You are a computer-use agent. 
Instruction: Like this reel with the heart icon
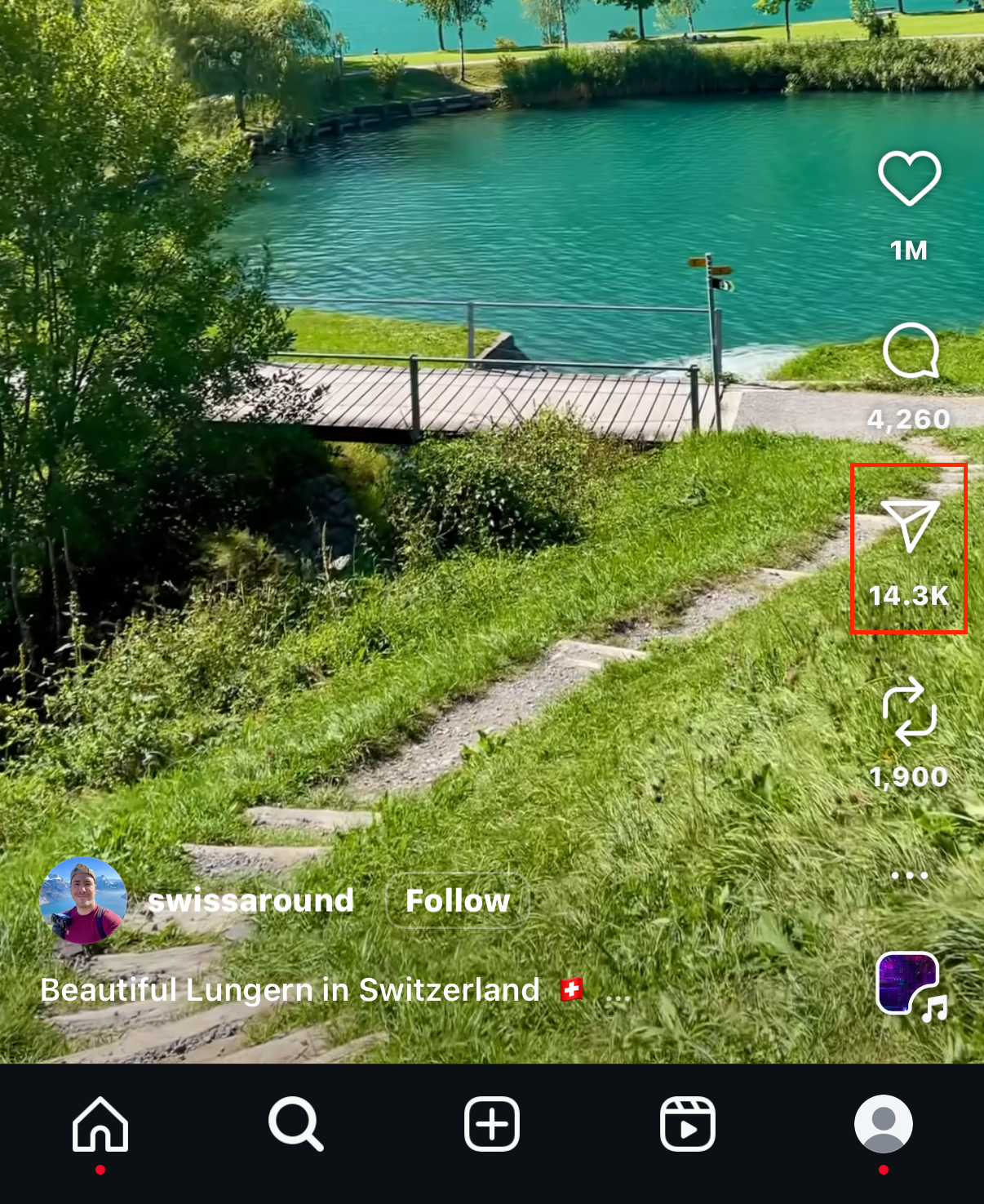click(x=909, y=178)
